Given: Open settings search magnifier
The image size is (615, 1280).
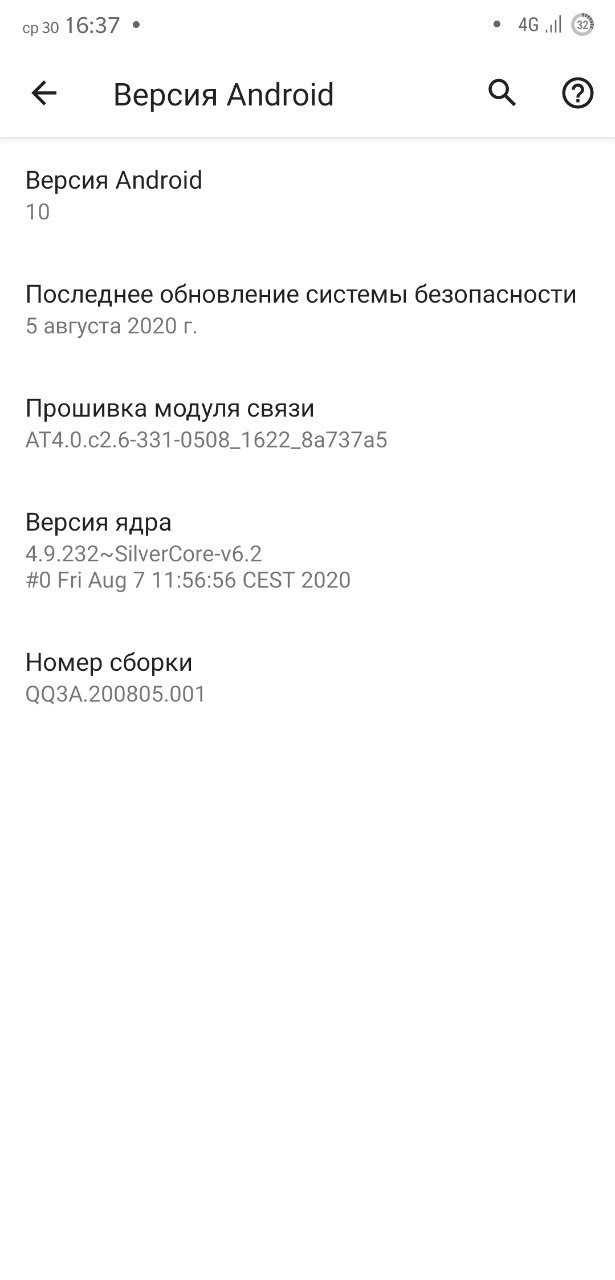Looking at the screenshot, I should pyautogui.click(x=502, y=94).
